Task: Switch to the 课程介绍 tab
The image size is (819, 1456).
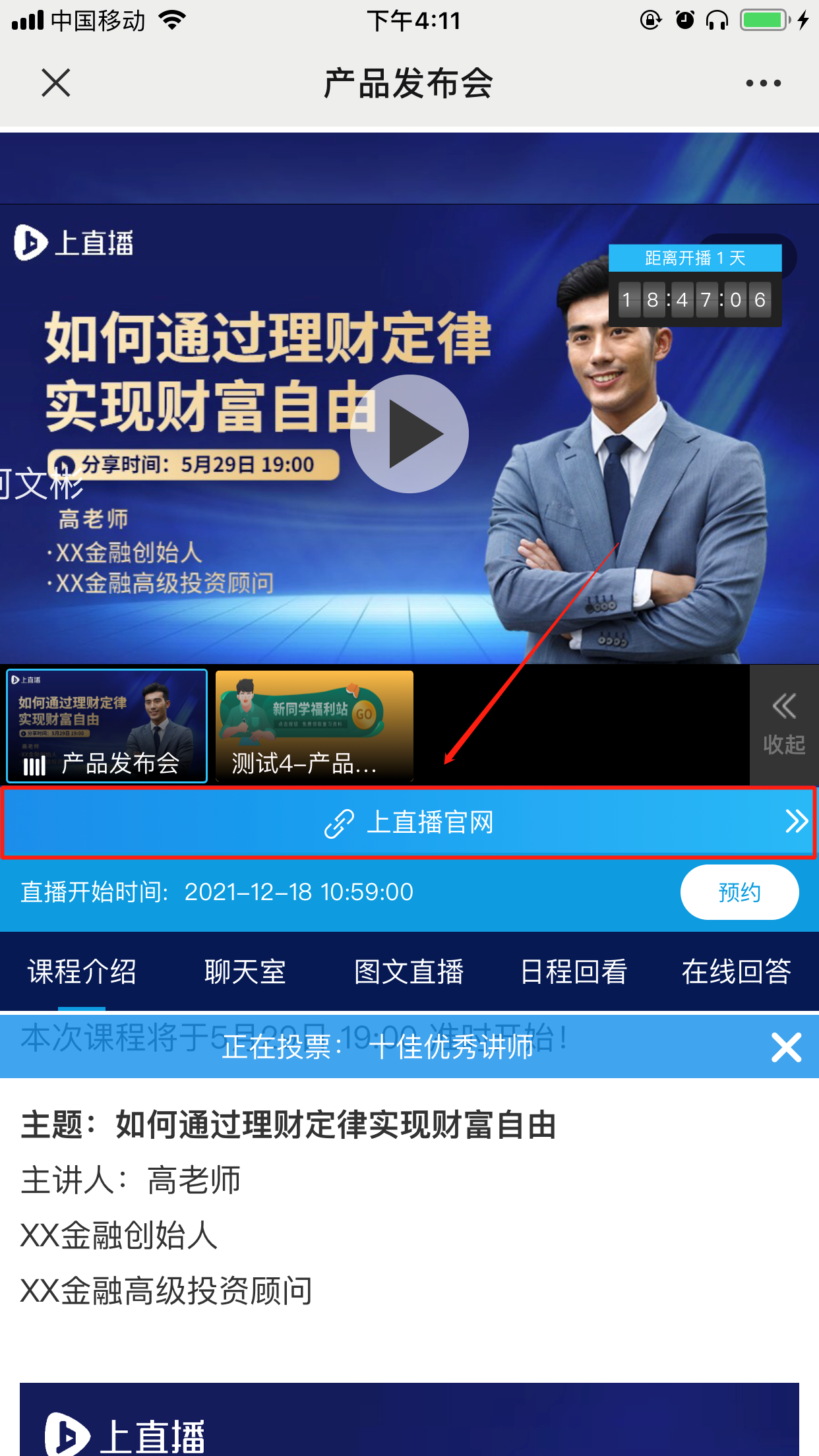Action: coord(82,971)
